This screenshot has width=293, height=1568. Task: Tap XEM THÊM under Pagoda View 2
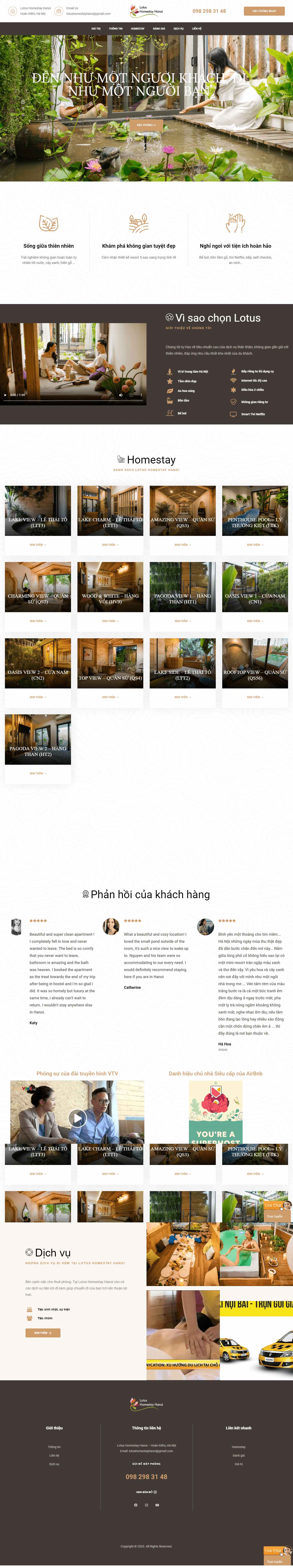[38, 773]
